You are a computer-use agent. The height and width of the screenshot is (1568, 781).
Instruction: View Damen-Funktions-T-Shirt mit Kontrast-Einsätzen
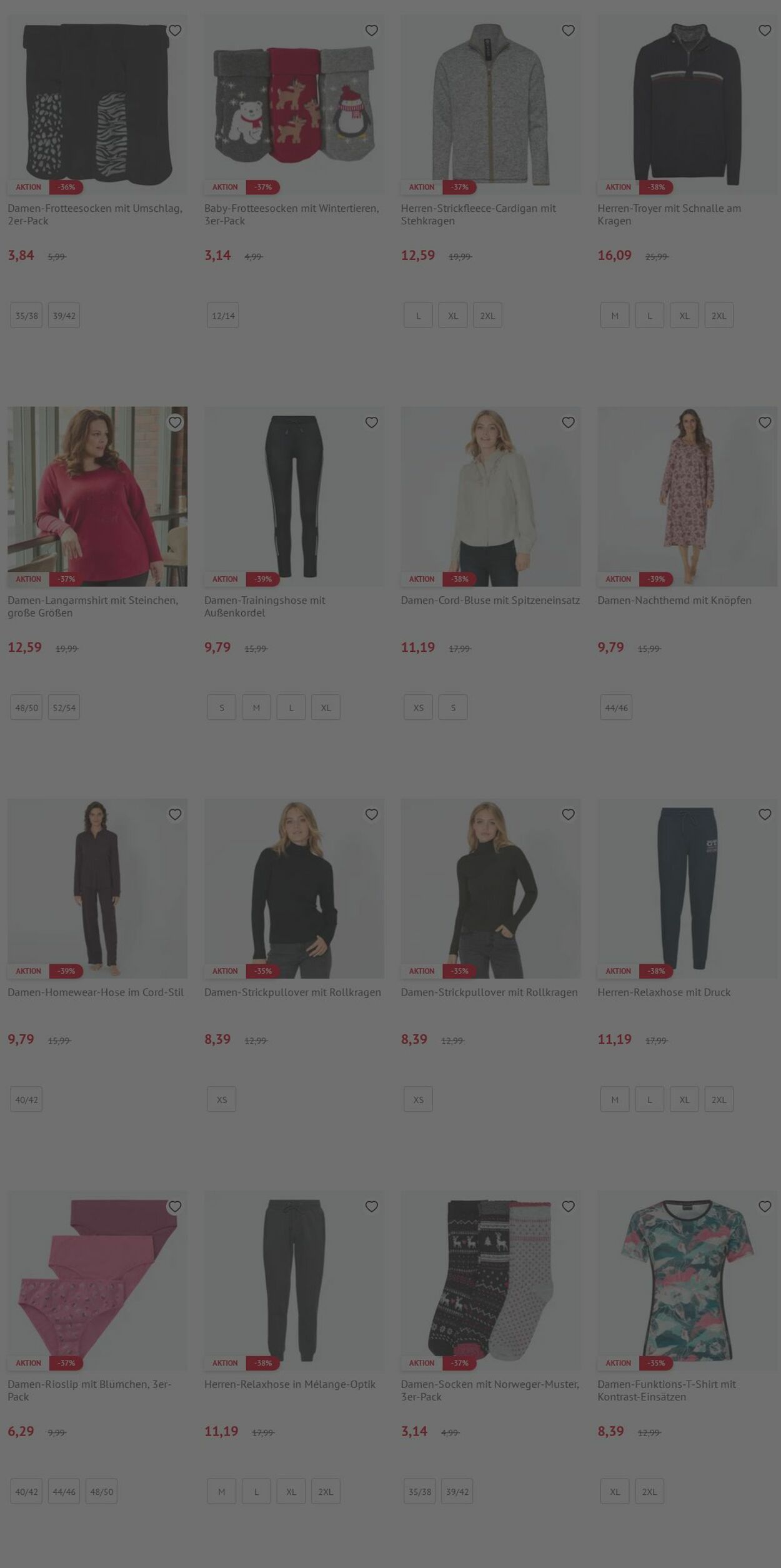coord(666,1390)
